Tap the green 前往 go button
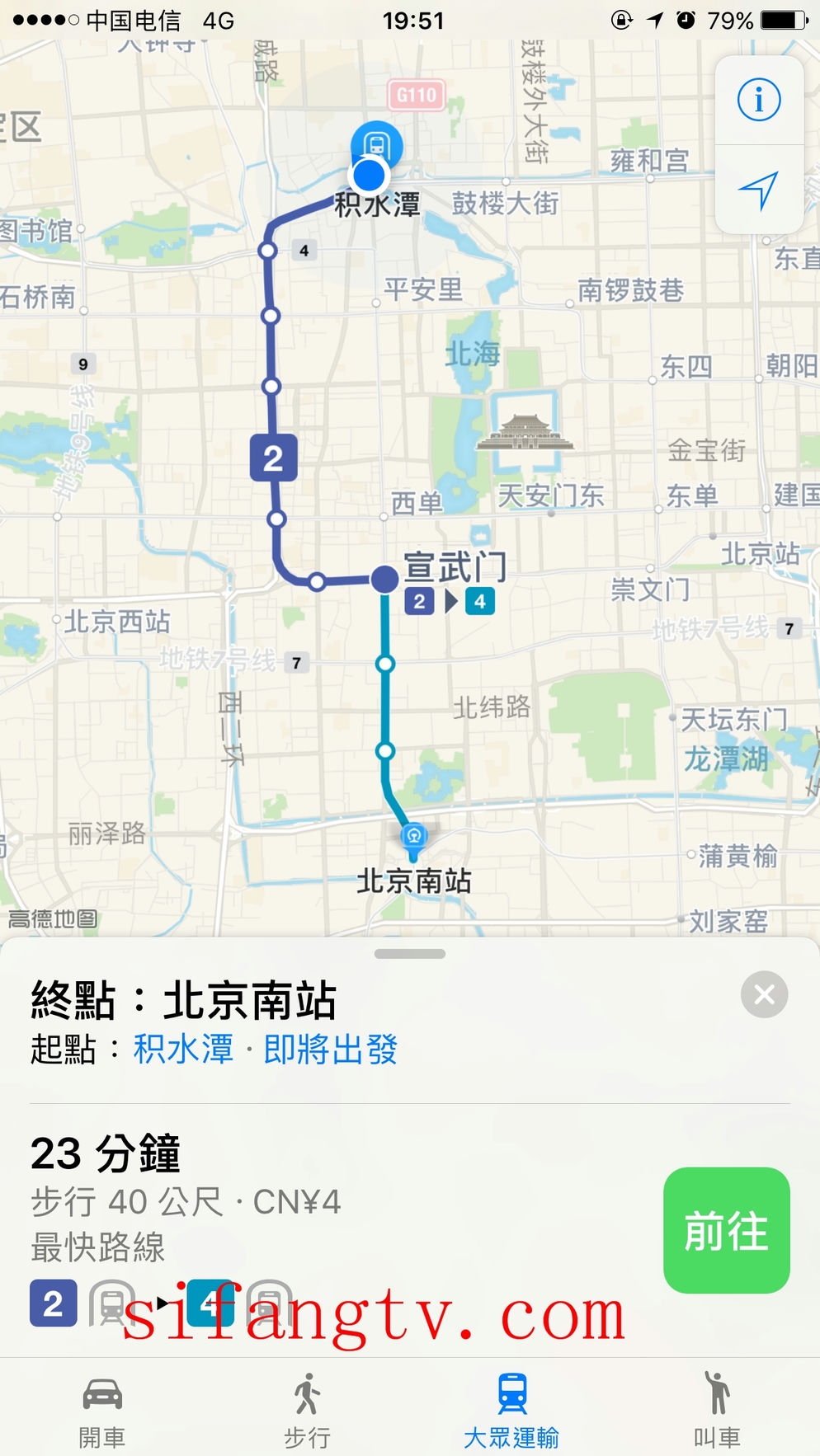The height and width of the screenshot is (1456, 820). [x=726, y=1230]
